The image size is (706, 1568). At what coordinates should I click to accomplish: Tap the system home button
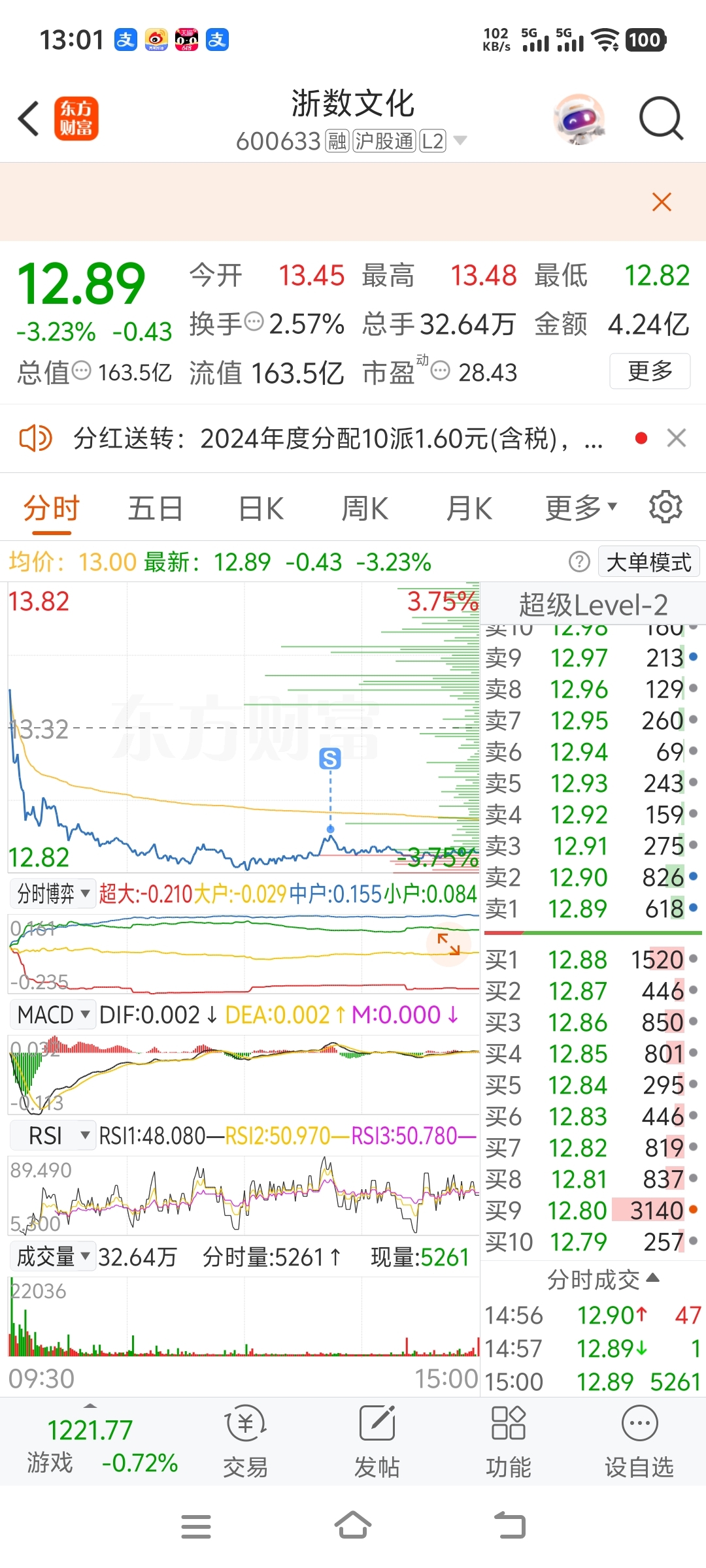(x=353, y=1526)
